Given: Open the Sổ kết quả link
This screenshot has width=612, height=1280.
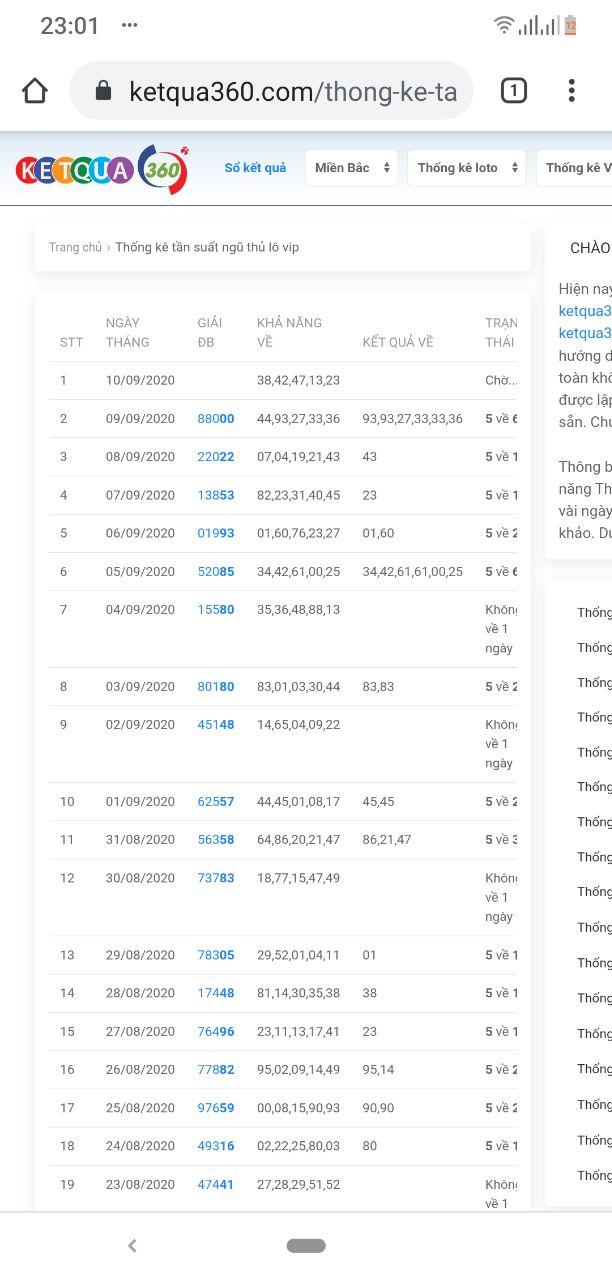Looking at the screenshot, I should (x=255, y=168).
